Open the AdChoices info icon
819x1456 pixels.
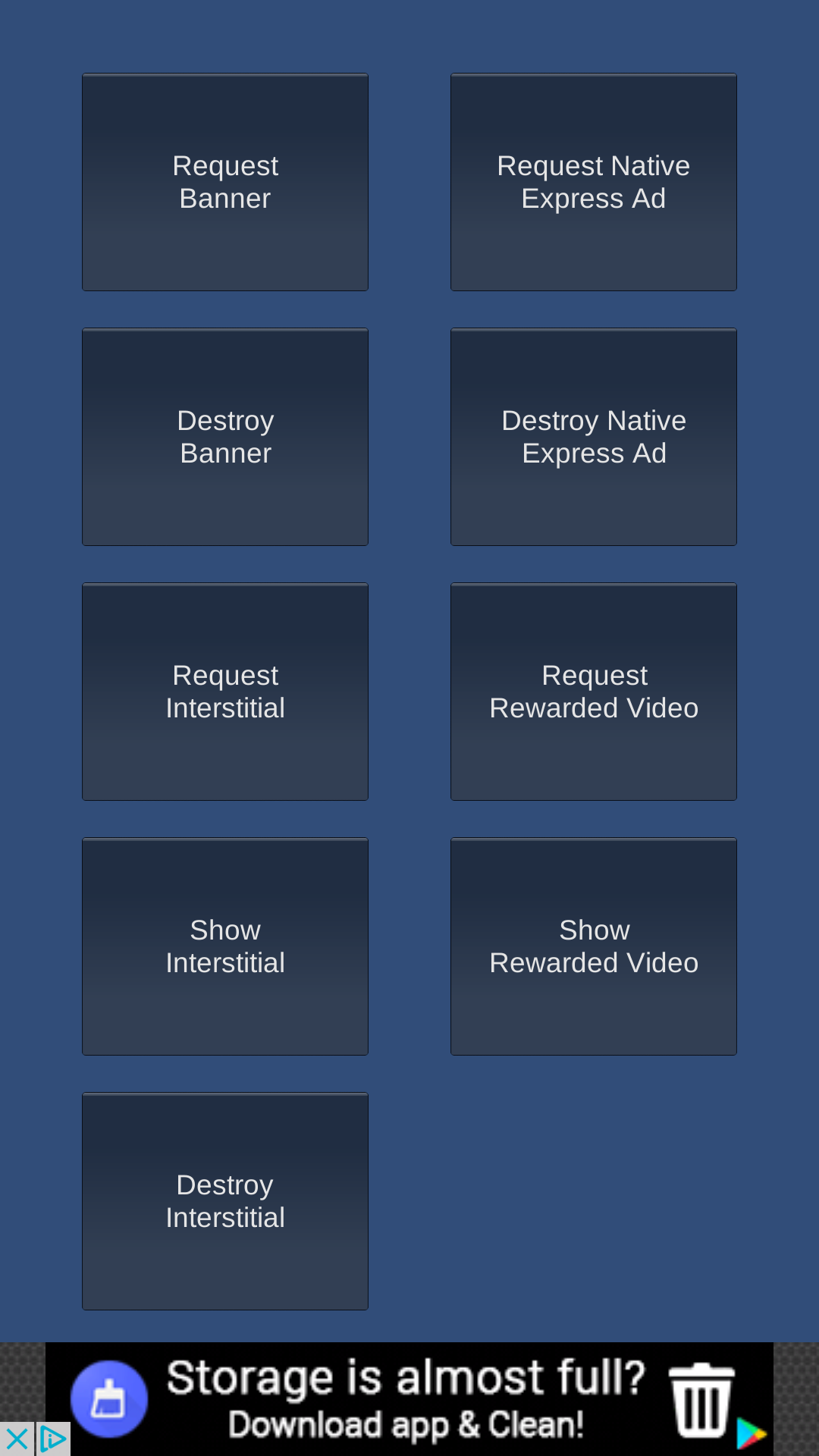pyautogui.click(x=53, y=1439)
